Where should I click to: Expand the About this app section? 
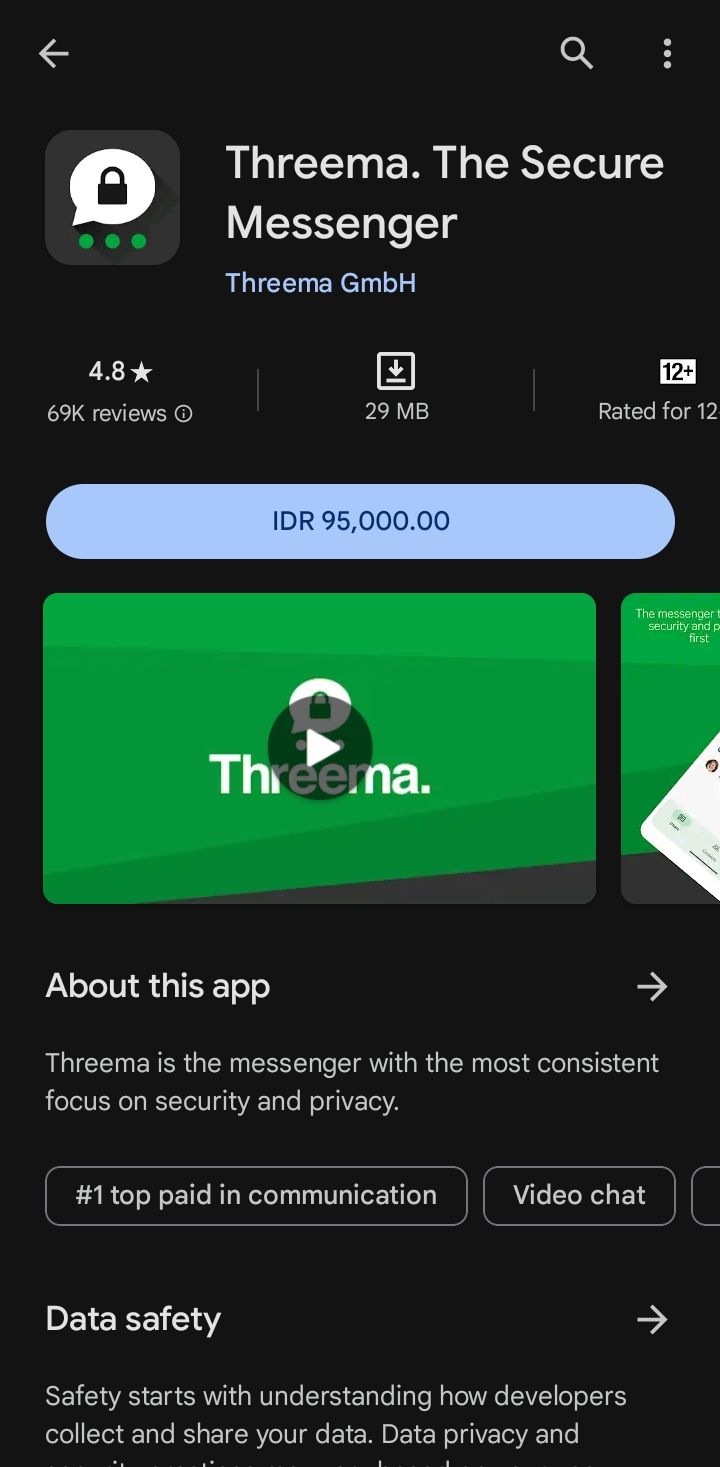[651, 987]
